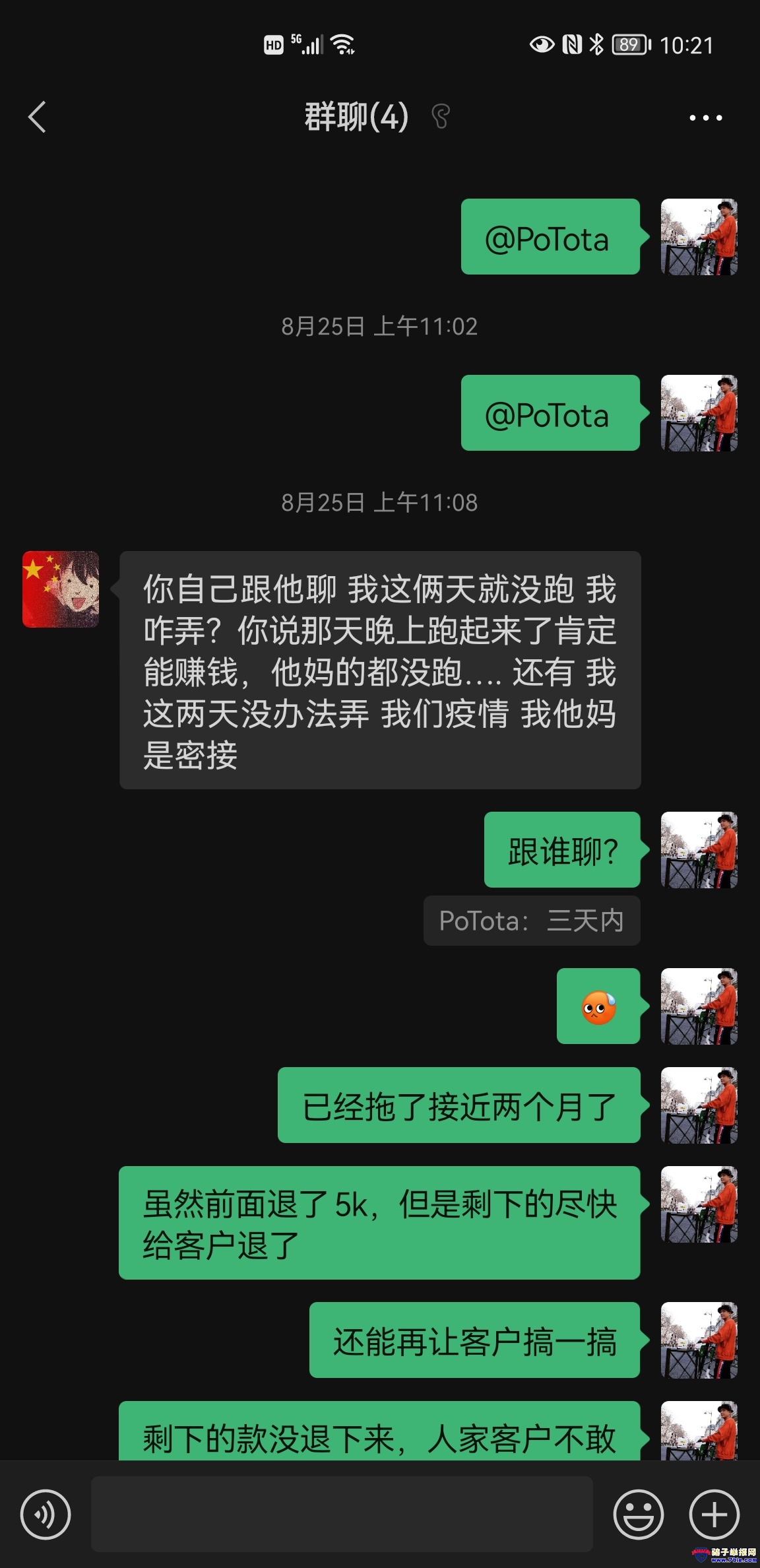Open the plus attachment menu
The height and width of the screenshot is (1568, 760).
tap(714, 1515)
